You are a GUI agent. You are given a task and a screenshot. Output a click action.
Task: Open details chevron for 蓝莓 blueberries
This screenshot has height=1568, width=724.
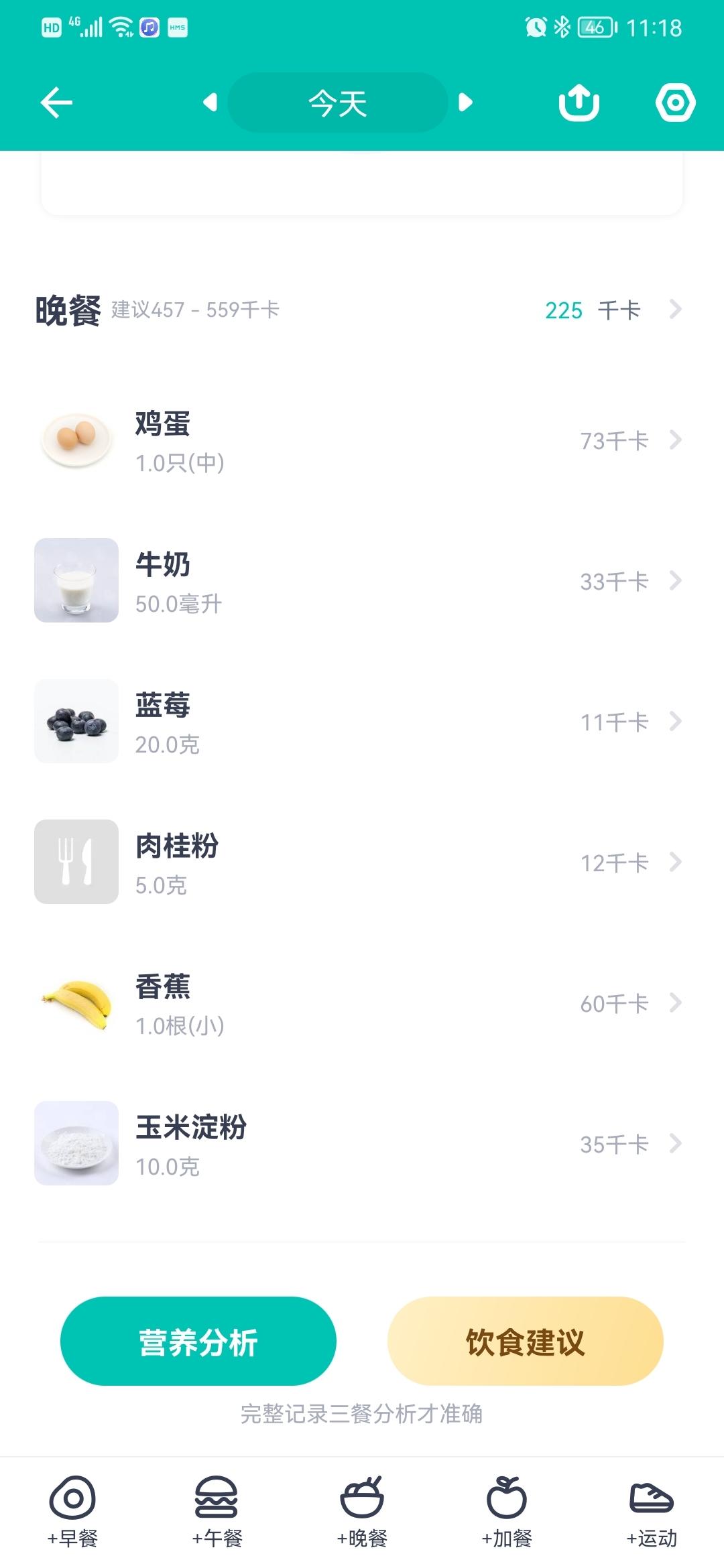coord(674,722)
